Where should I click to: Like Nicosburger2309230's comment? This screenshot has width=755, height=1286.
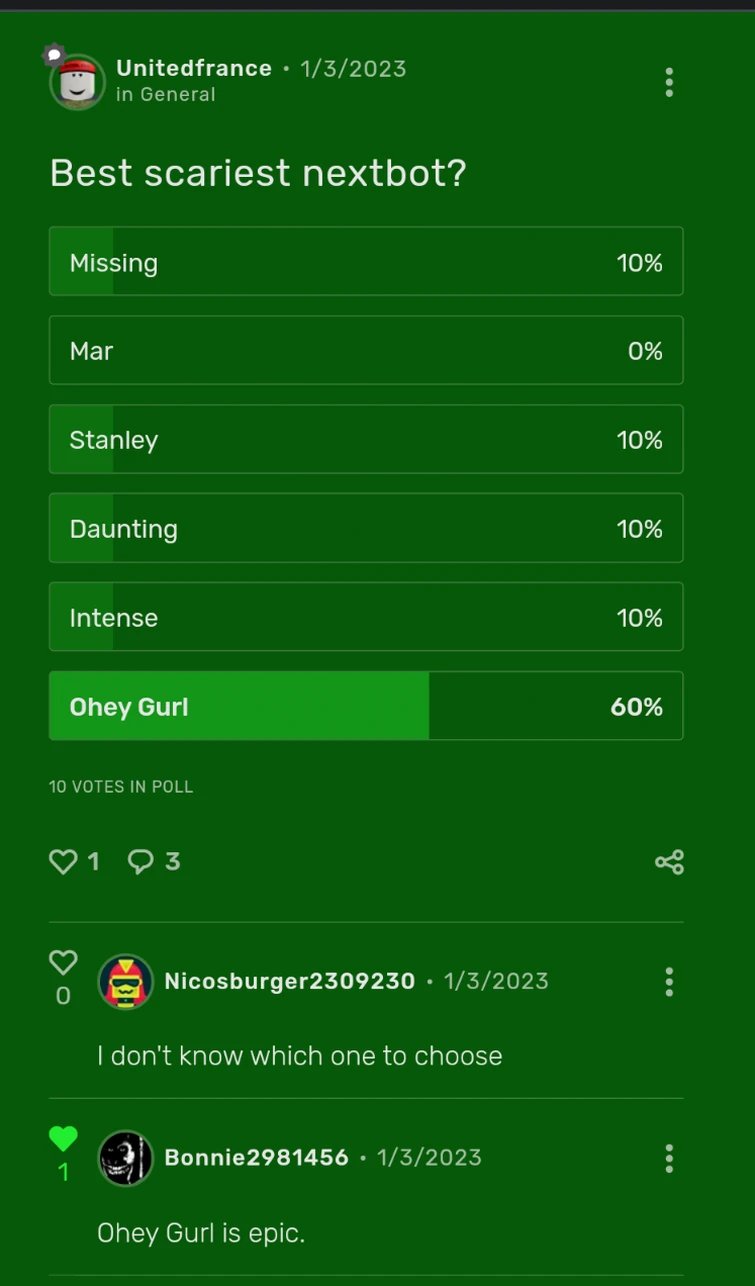click(x=63, y=963)
